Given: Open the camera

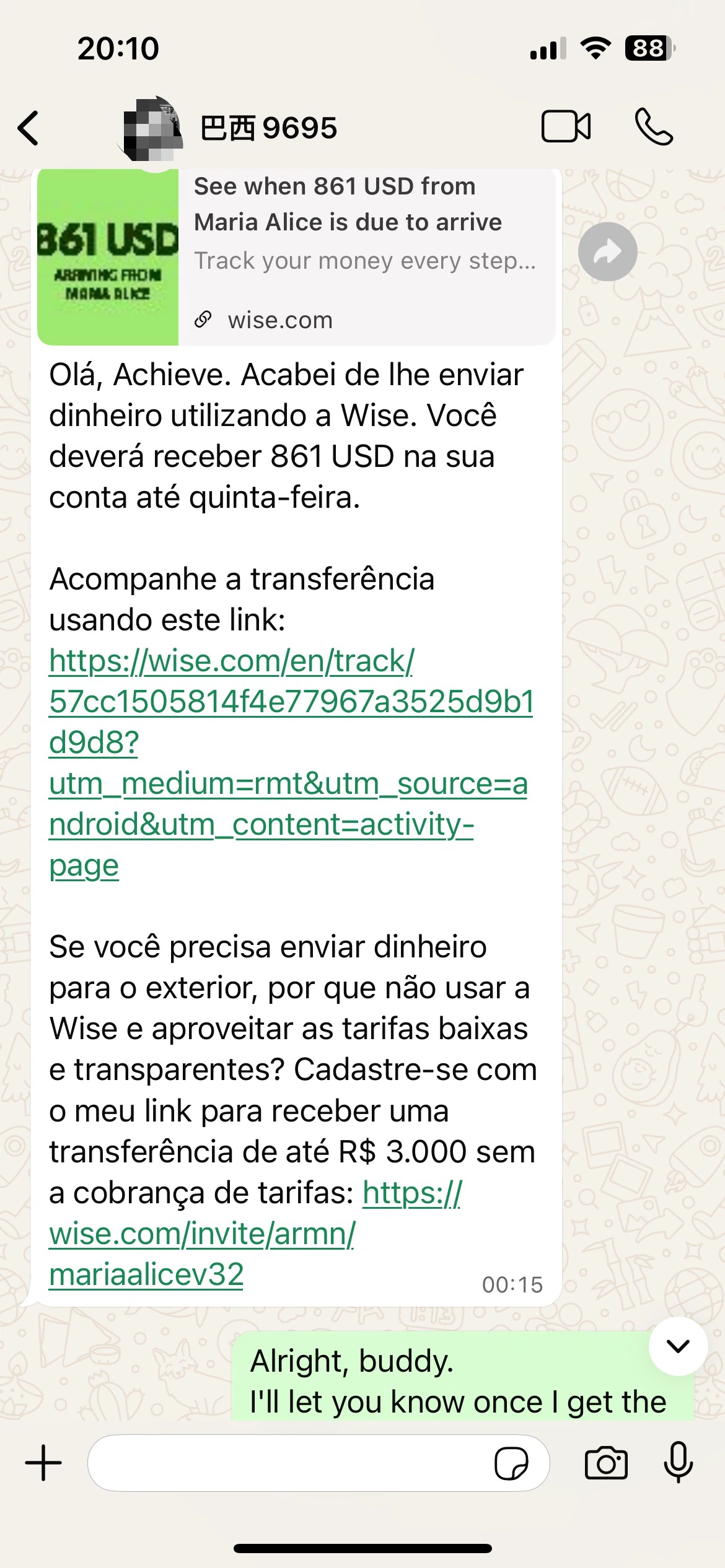Looking at the screenshot, I should click(606, 1463).
